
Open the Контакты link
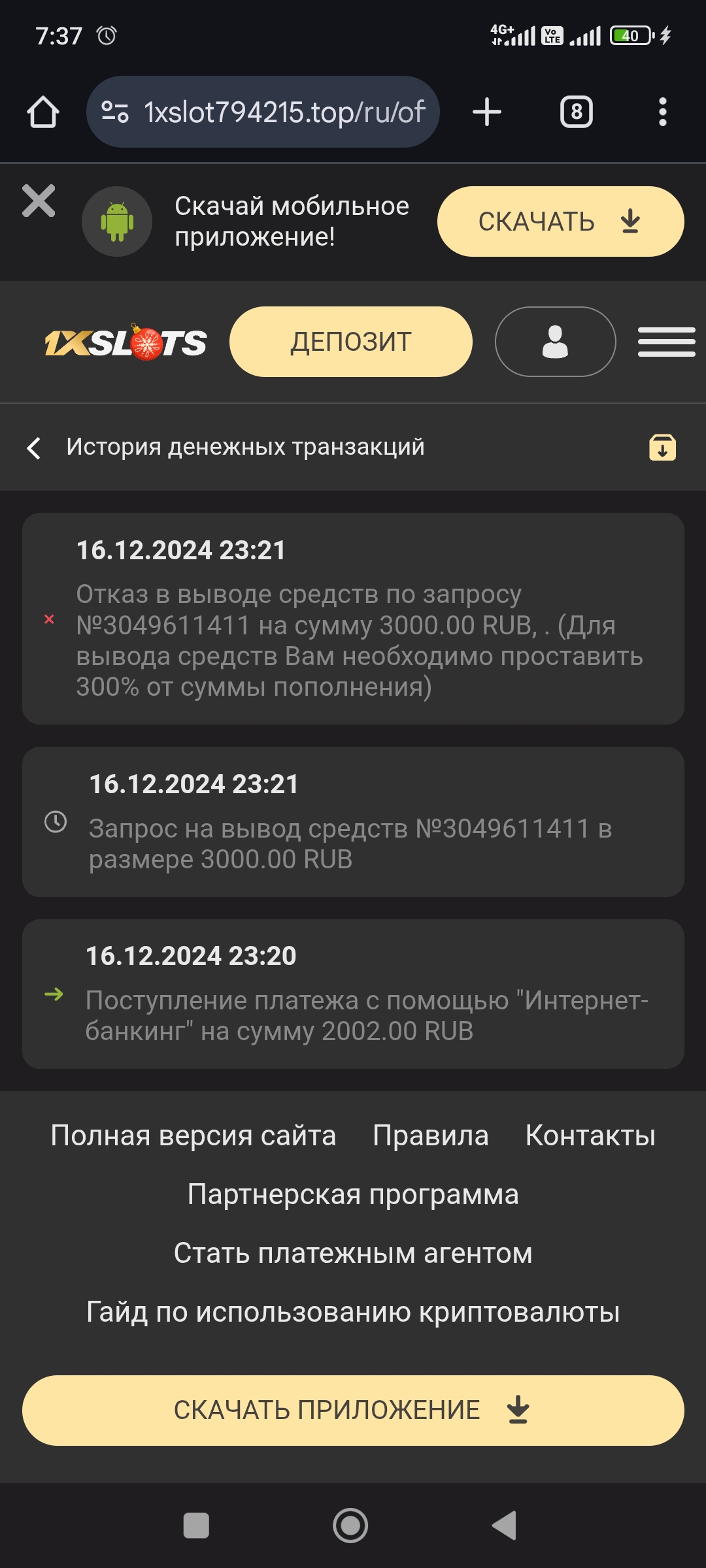(590, 1135)
